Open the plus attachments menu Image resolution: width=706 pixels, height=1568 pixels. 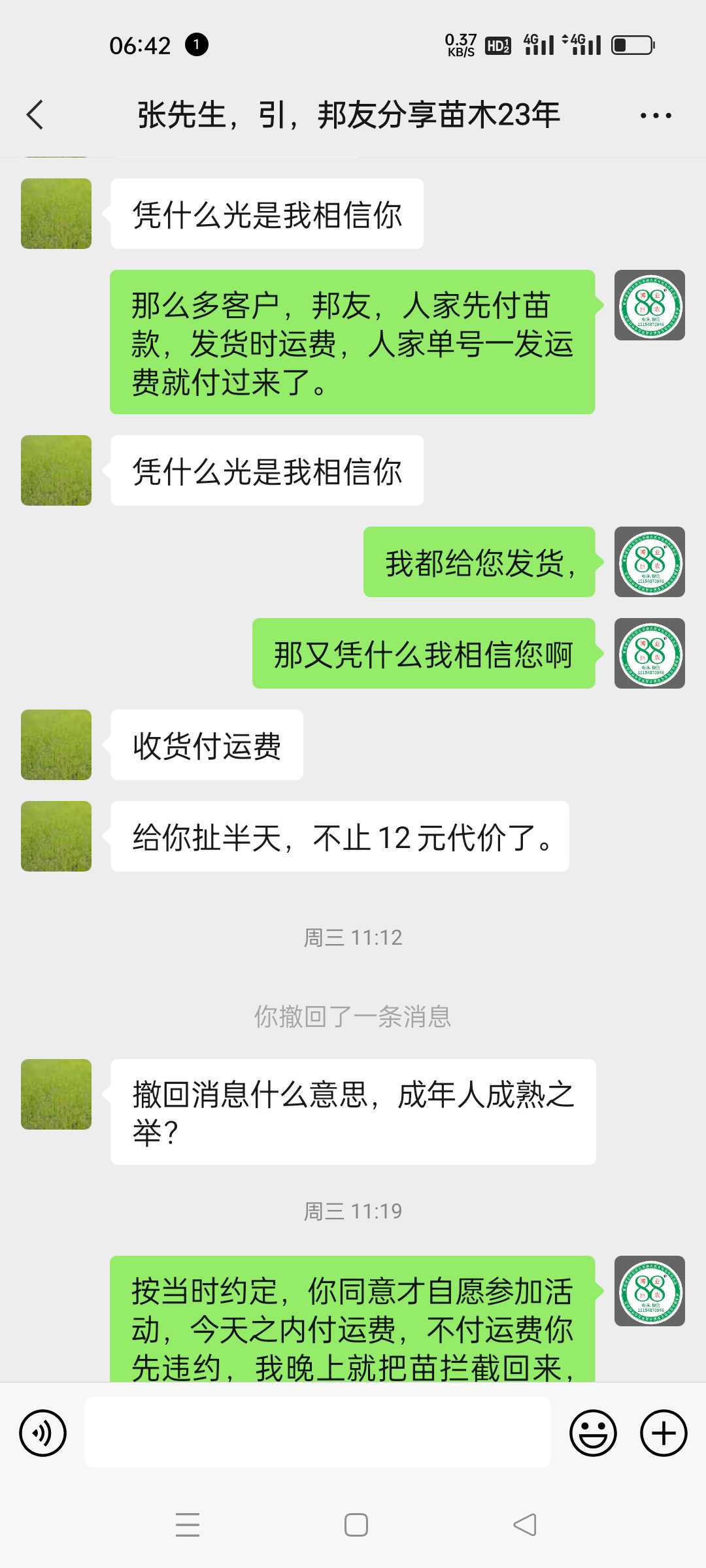664,1433
